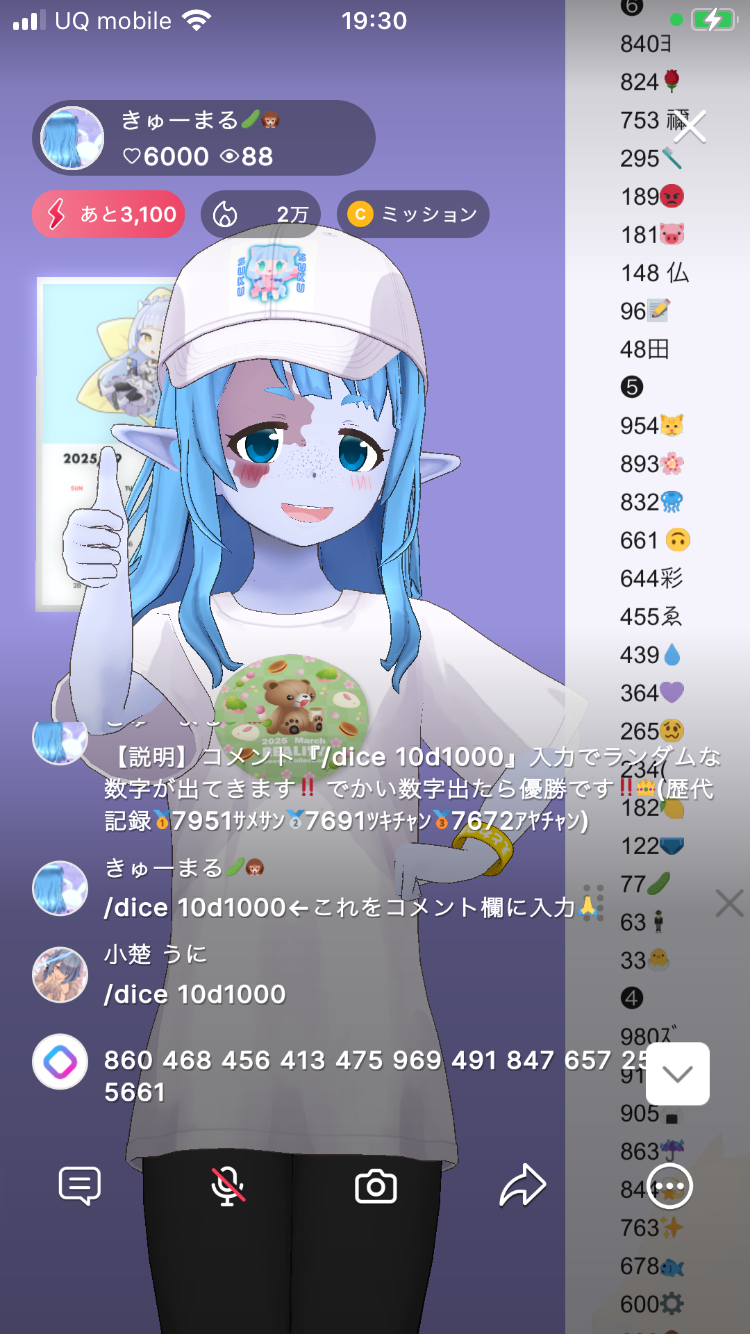Image resolution: width=750 pixels, height=1334 pixels.
Task: Dismiss the side overlay with grey X
Action: coord(729,904)
